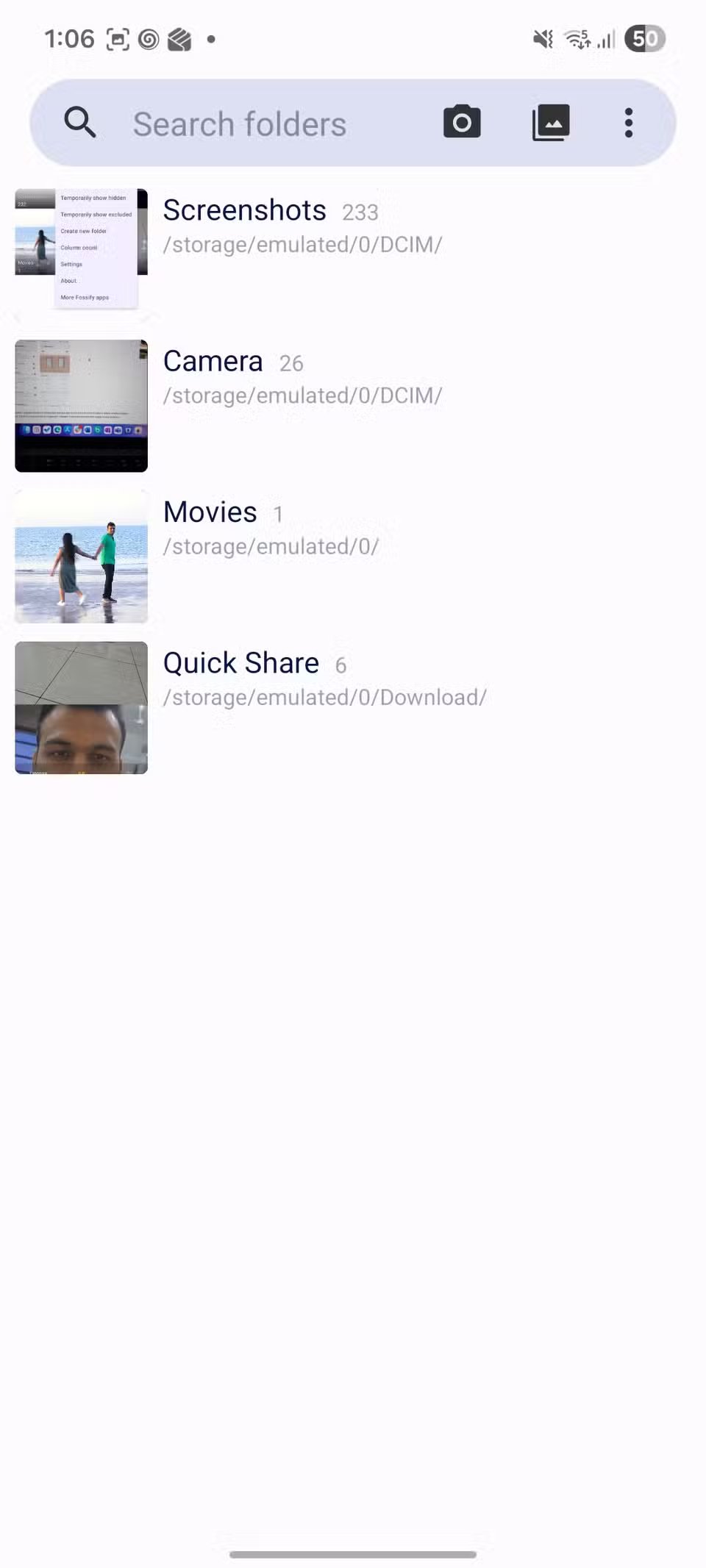Open the Camera folder
Image resolution: width=706 pixels, height=1568 pixels.
pyautogui.click(x=213, y=360)
